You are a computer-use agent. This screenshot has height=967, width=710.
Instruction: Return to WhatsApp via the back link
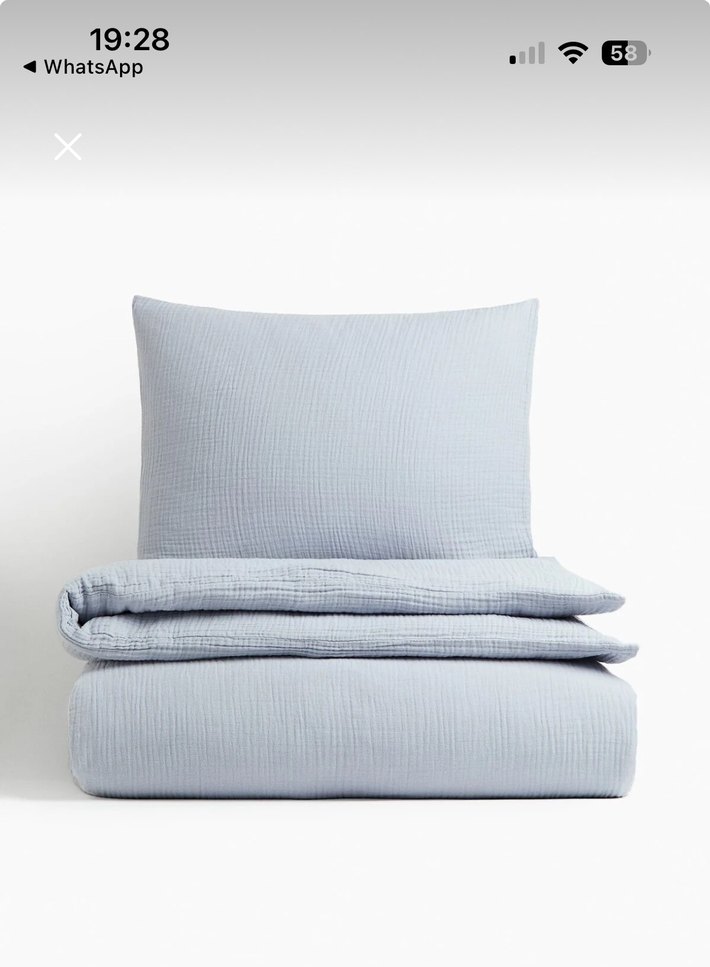tap(83, 67)
